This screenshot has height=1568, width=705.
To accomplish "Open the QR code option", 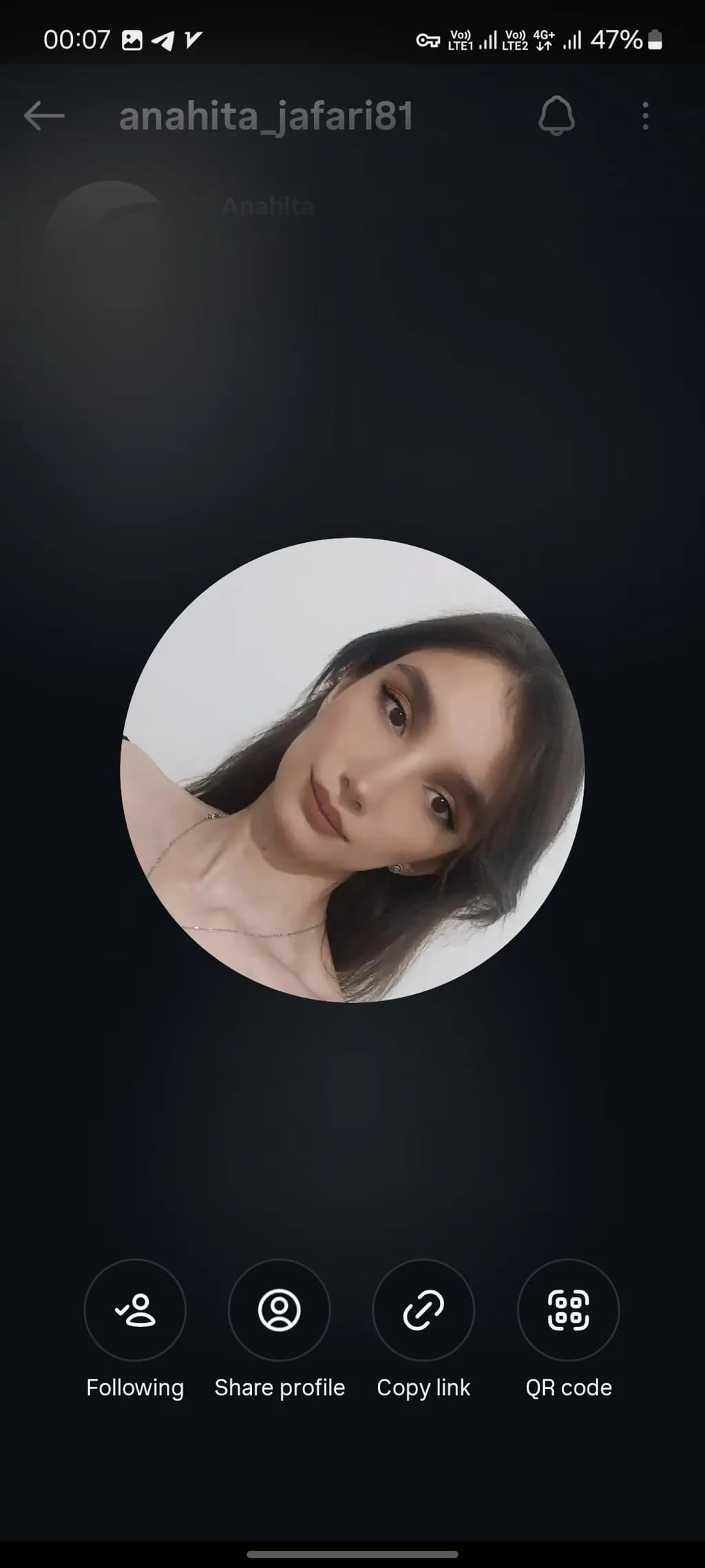I will [568, 1310].
